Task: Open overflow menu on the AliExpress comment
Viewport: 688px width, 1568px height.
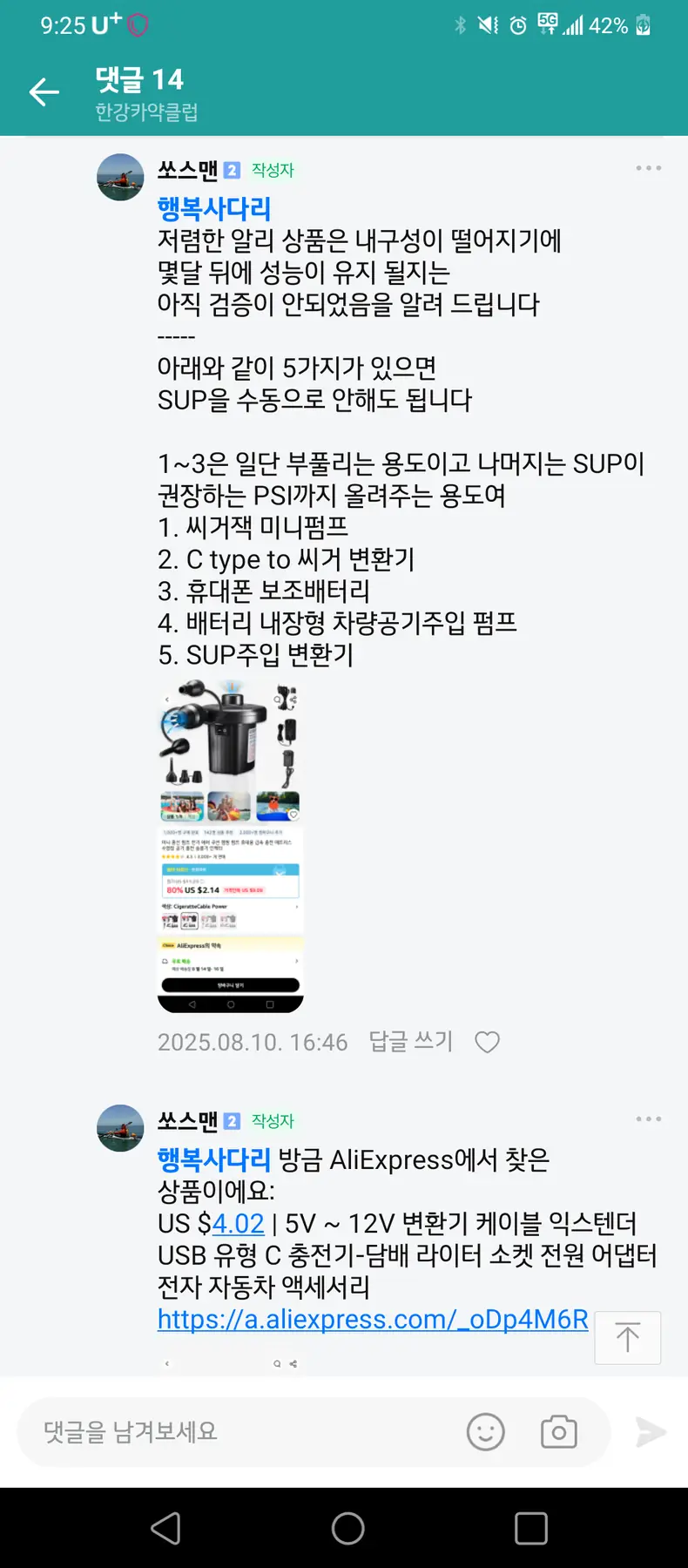Action: coord(648,1119)
